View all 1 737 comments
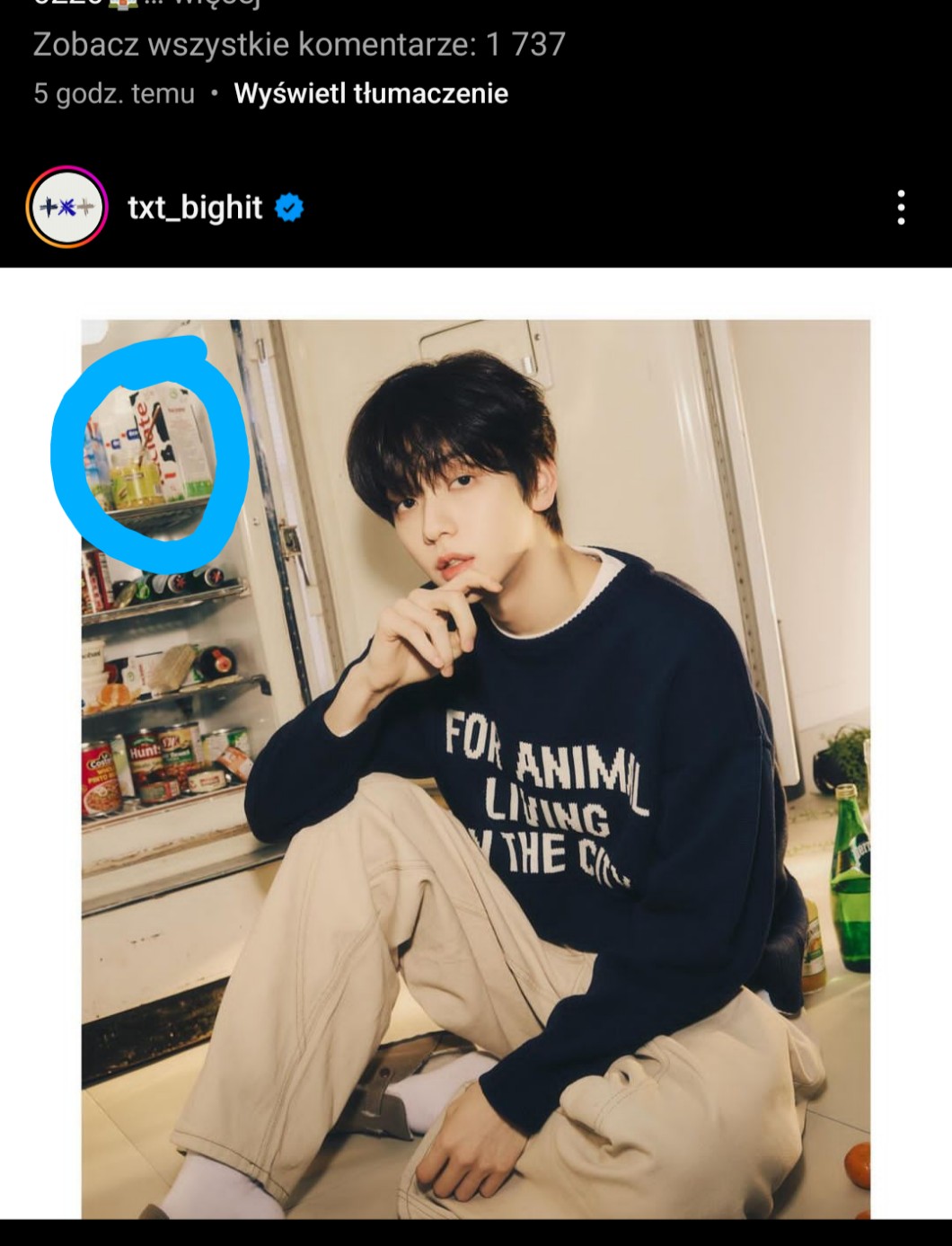Image resolution: width=952 pixels, height=1246 pixels. click(x=299, y=44)
